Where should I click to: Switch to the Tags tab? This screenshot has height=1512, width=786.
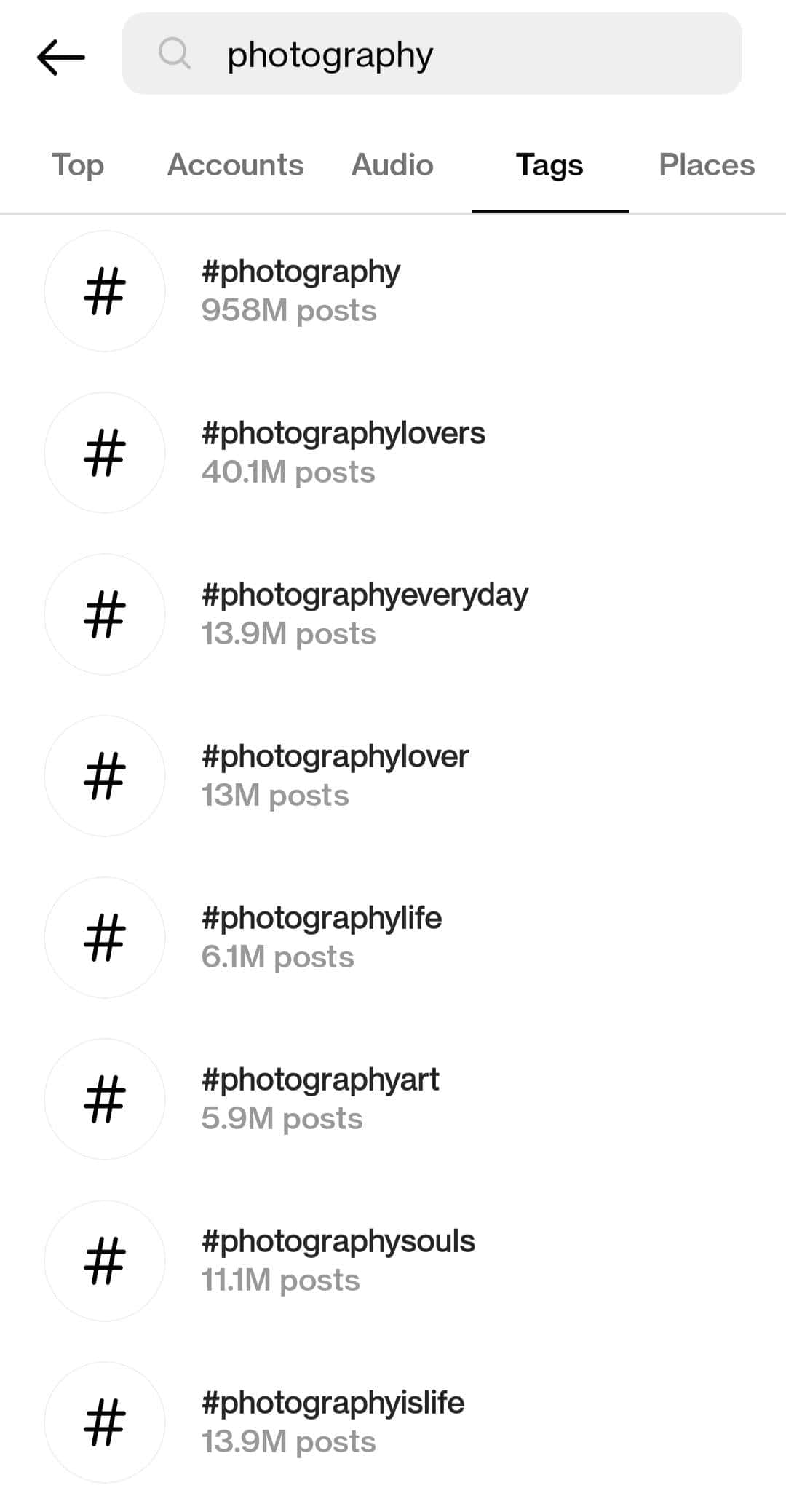(x=549, y=165)
